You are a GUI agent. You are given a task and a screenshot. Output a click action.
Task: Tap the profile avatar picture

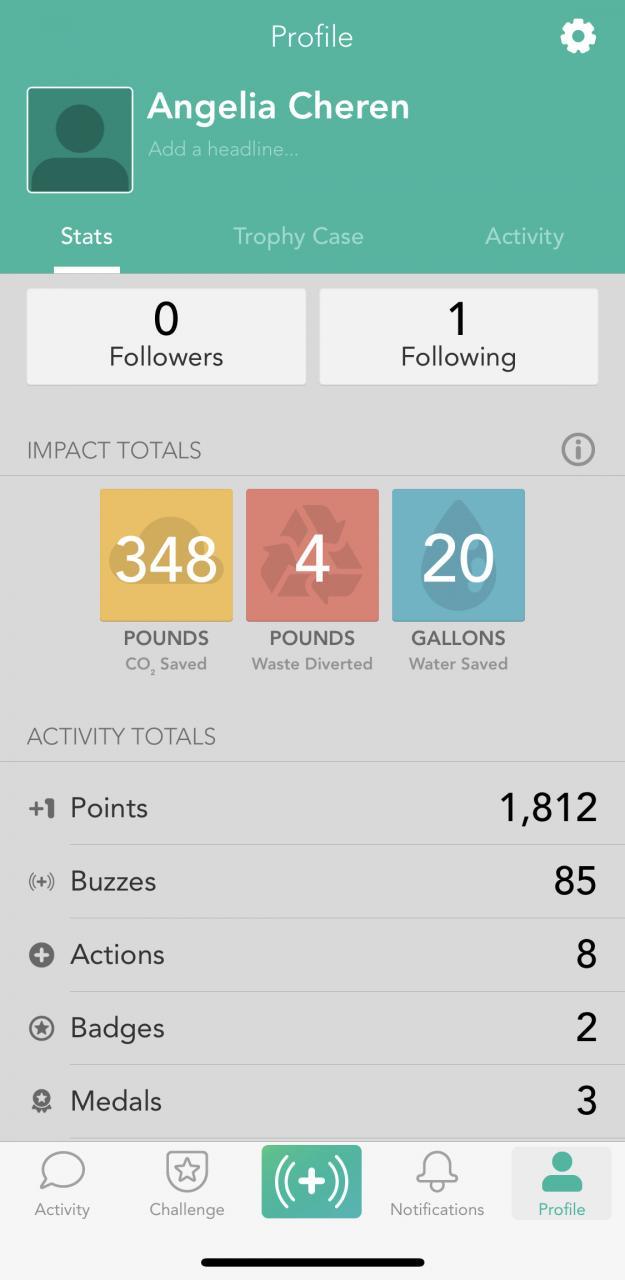(x=80, y=140)
